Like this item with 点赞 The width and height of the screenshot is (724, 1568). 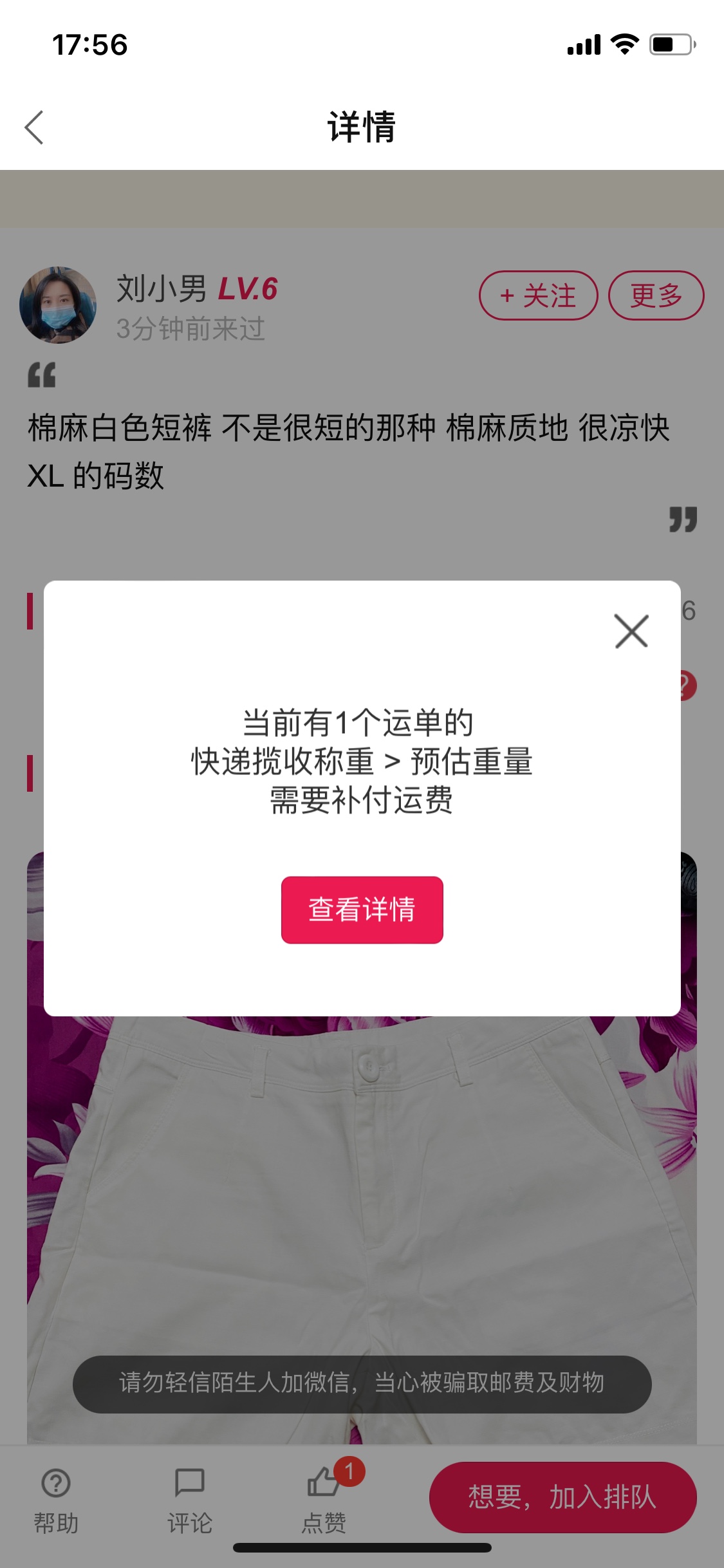click(x=324, y=1497)
